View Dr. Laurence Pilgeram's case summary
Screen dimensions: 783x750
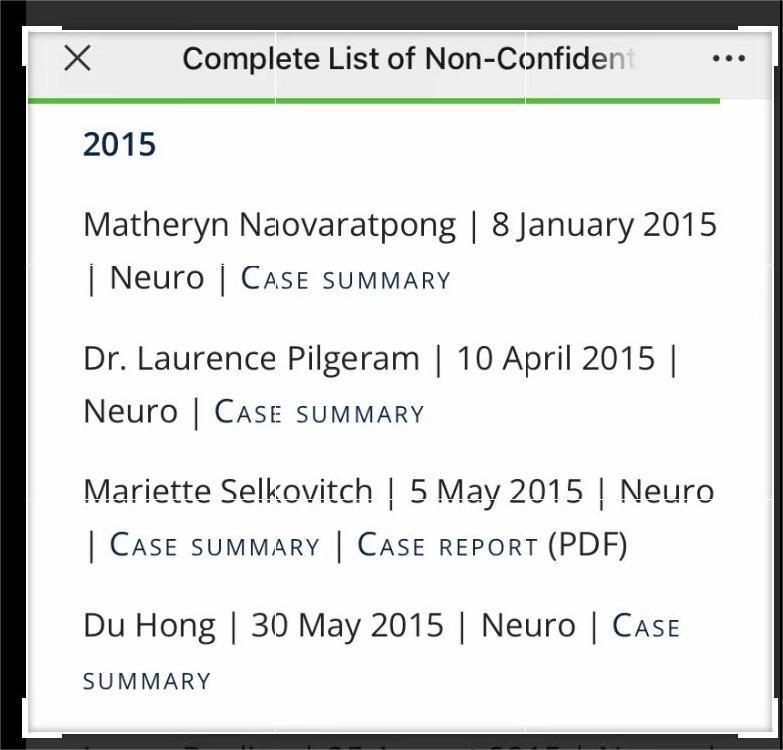320,412
